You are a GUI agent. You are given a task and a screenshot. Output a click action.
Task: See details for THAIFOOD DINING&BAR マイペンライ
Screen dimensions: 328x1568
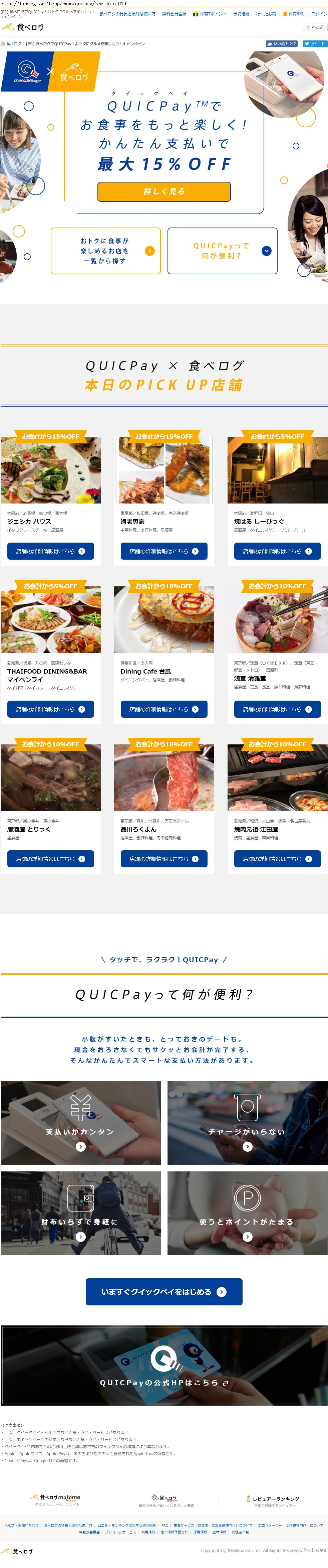click(x=50, y=709)
